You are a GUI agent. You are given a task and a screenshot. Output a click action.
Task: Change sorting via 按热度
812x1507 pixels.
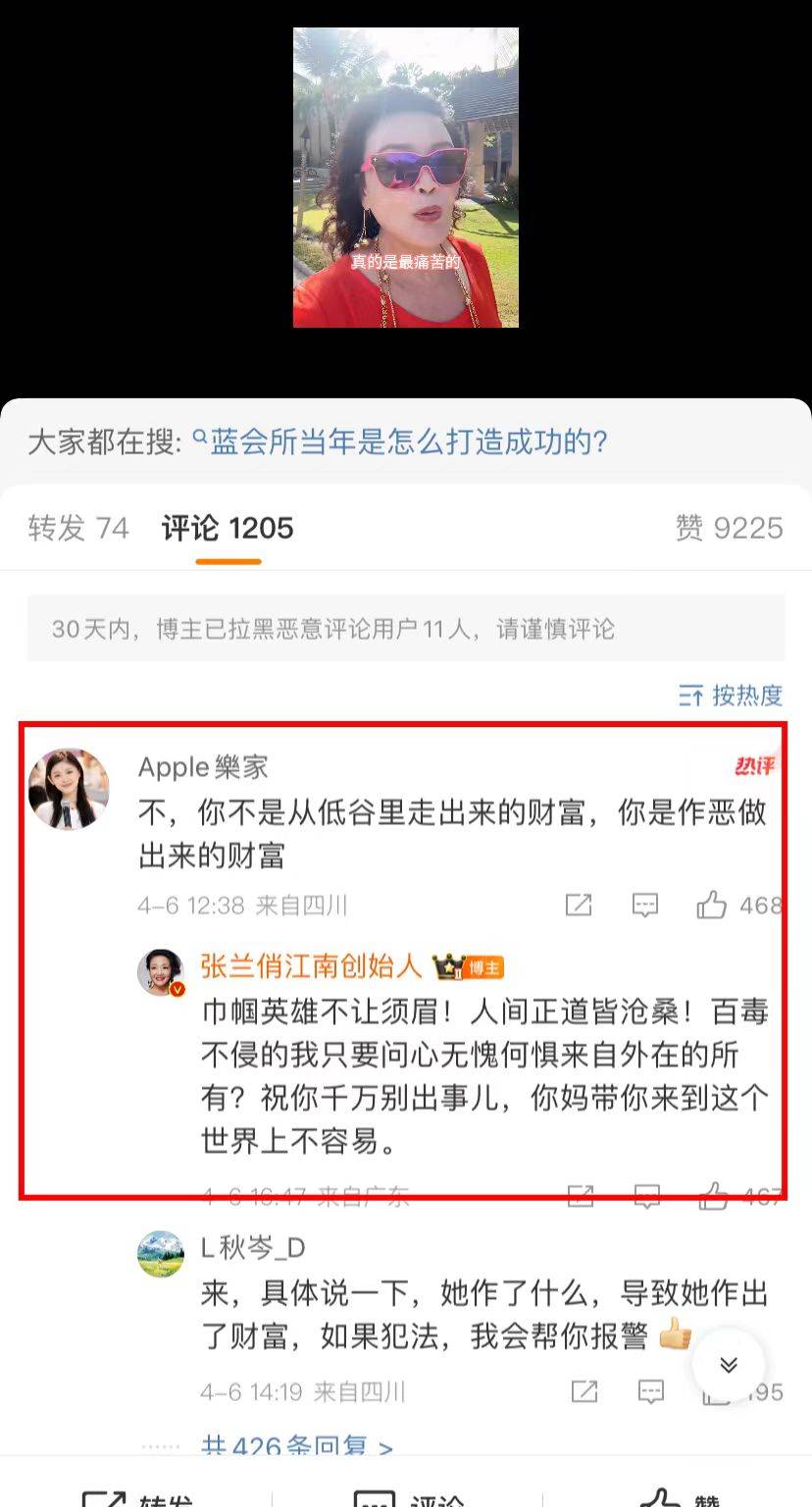732,696
